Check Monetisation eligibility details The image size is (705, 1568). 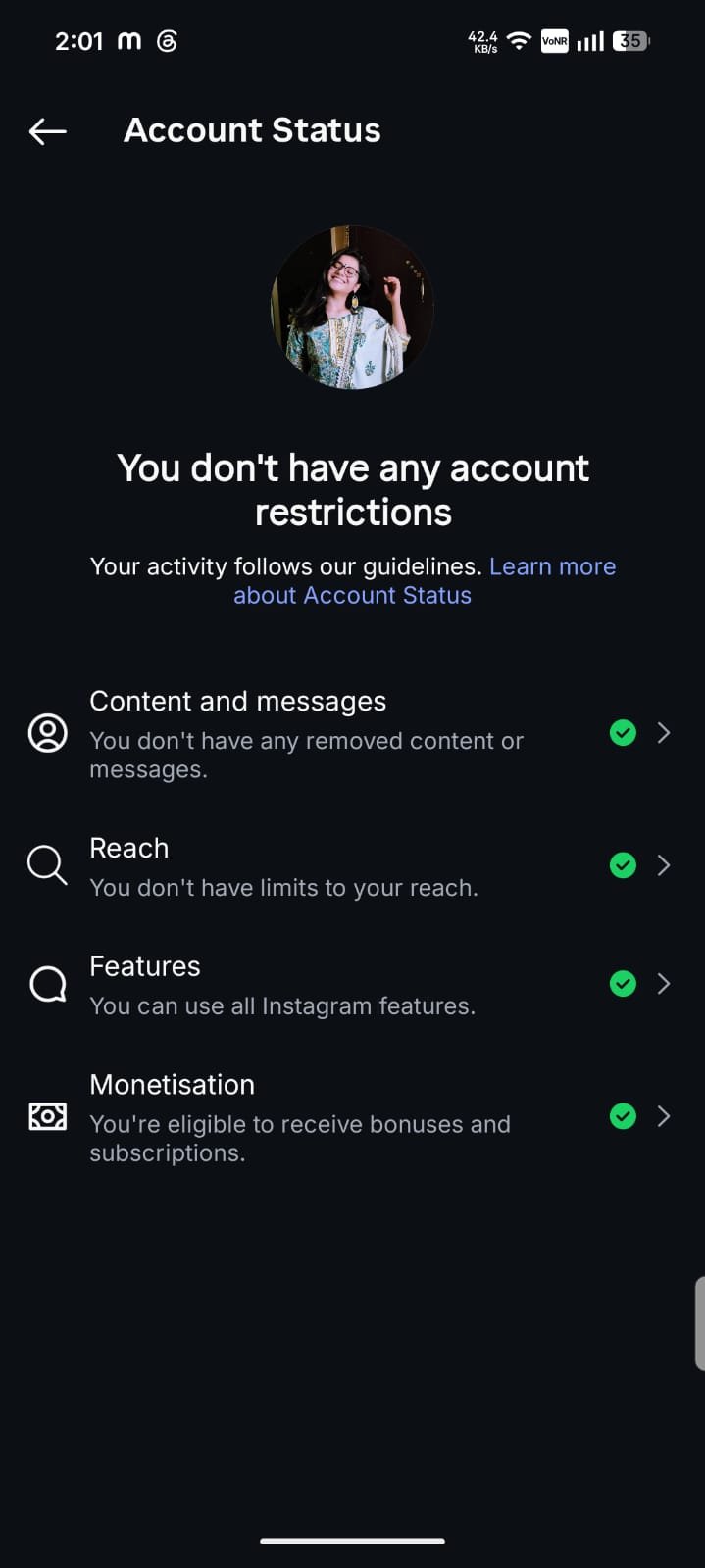[x=352, y=1117]
